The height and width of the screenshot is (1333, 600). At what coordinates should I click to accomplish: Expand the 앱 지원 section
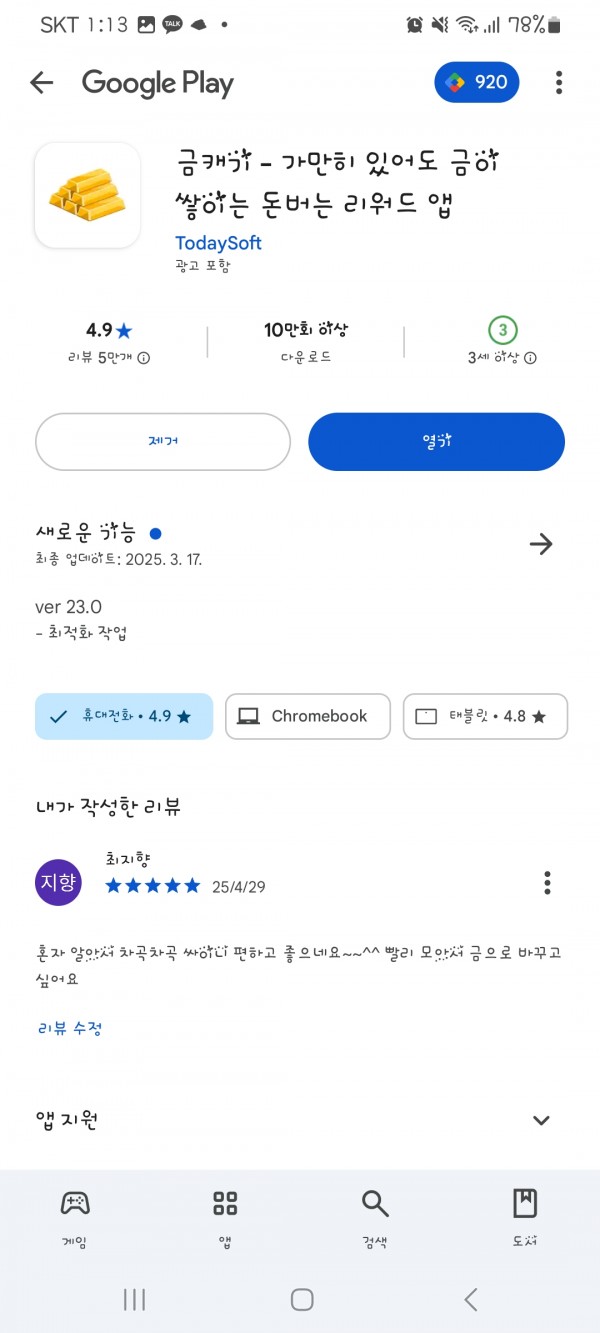541,1120
